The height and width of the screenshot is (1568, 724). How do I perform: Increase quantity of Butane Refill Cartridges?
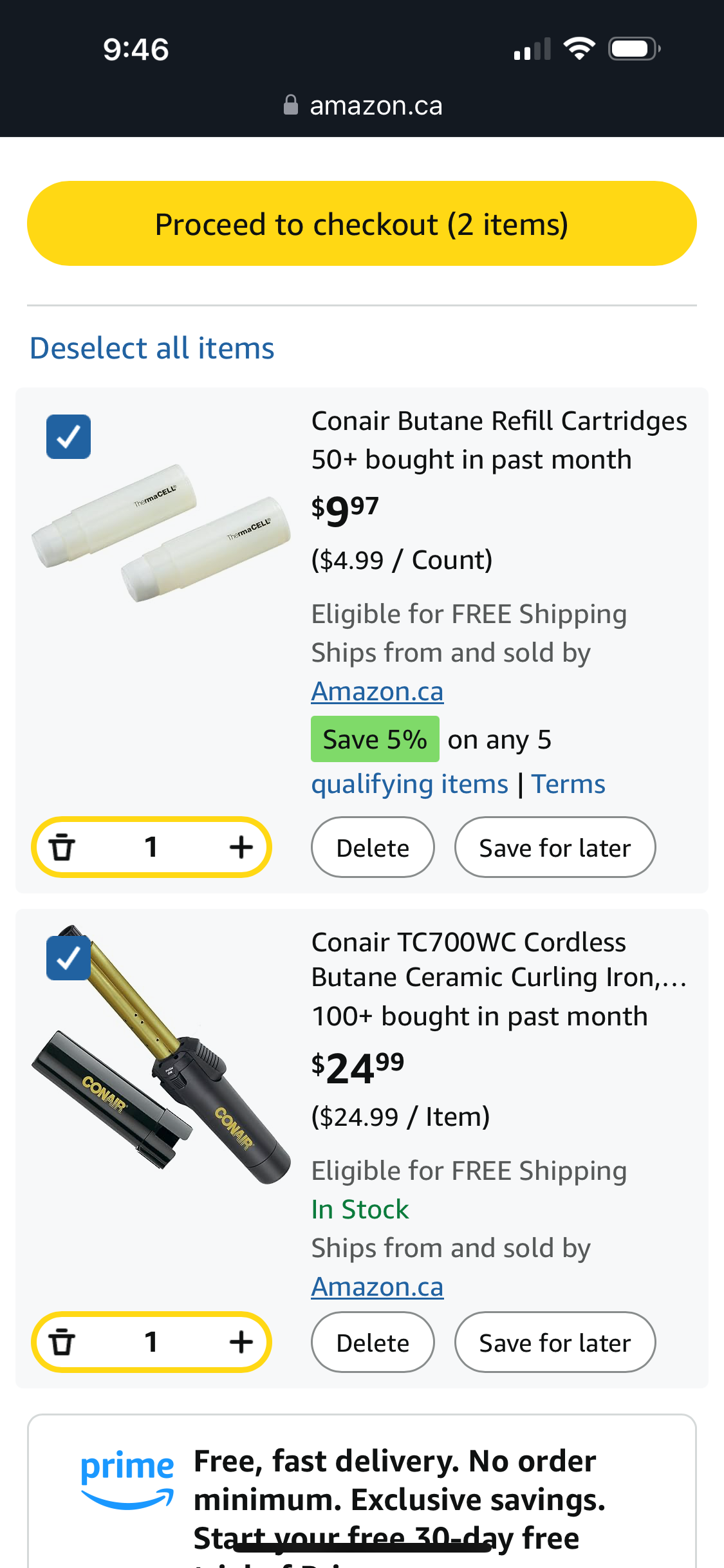coord(241,847)
